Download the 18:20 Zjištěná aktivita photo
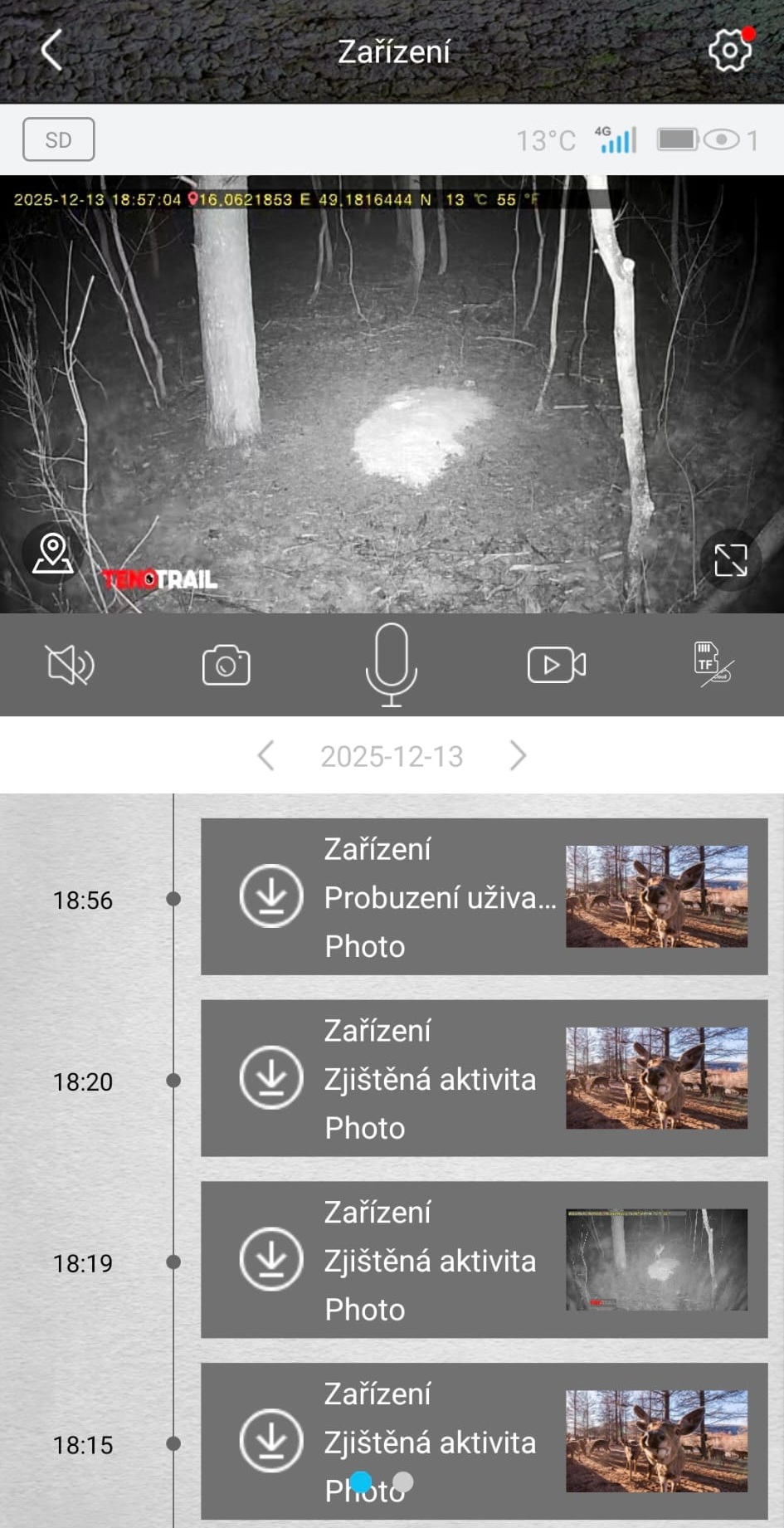The image size is (784, 1528). click(270, 1077)
